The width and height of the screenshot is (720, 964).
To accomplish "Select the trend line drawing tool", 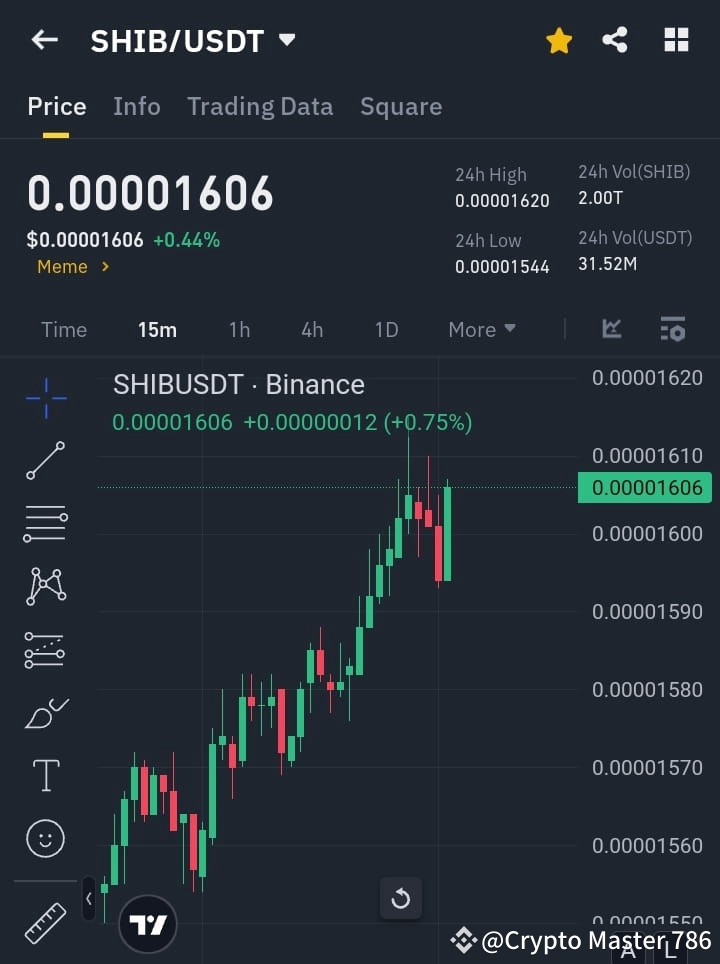I will pos(45,461).
